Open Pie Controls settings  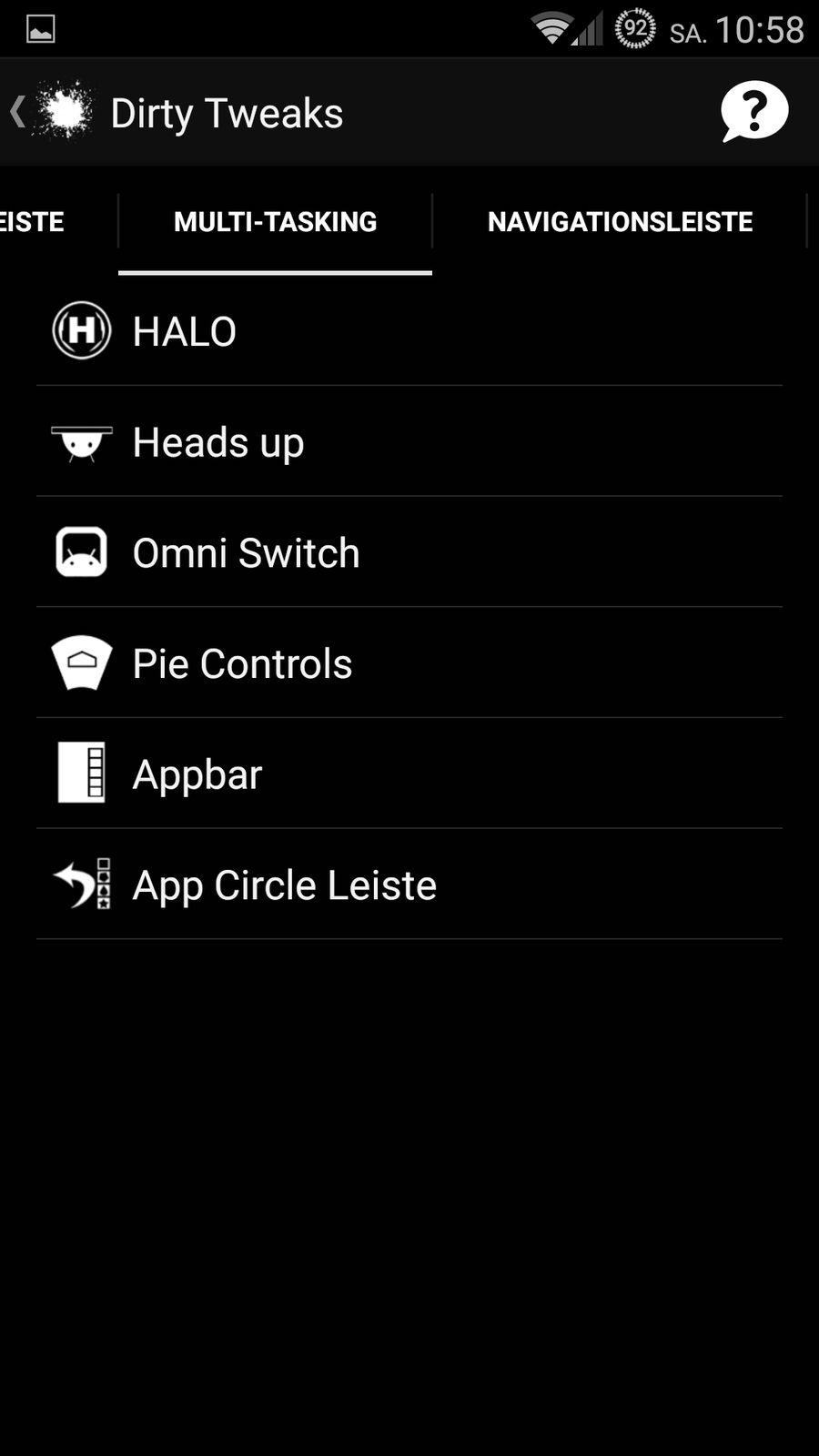(409, 663)
